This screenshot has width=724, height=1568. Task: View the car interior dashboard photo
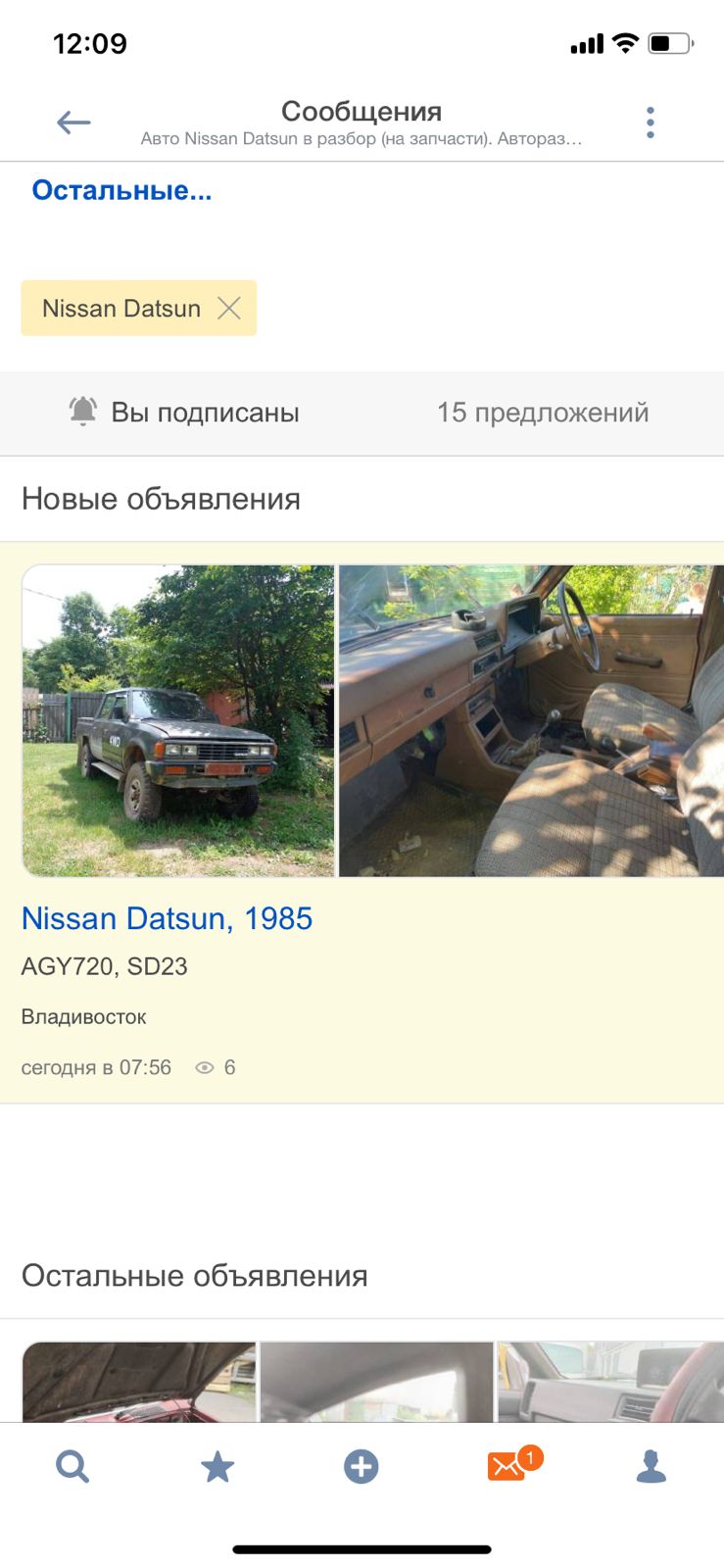530,720
